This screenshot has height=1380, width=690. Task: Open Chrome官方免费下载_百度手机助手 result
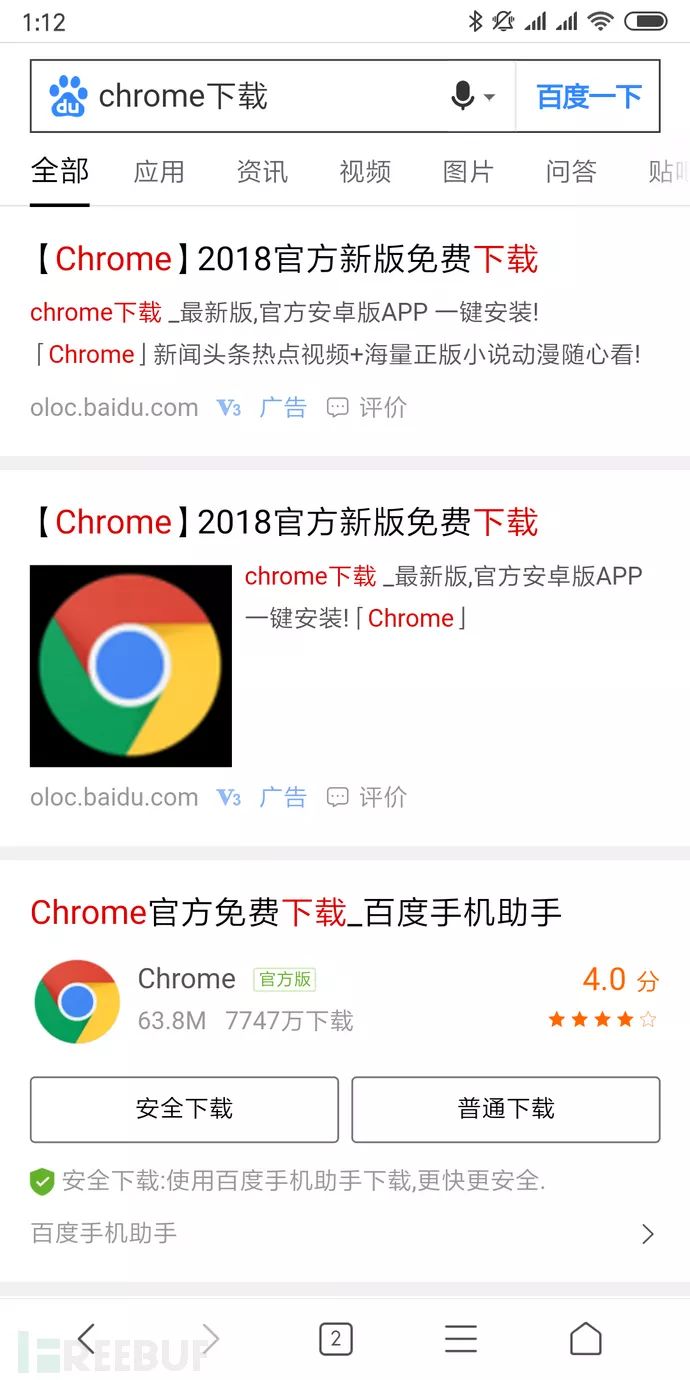click(x=296, y=912)
